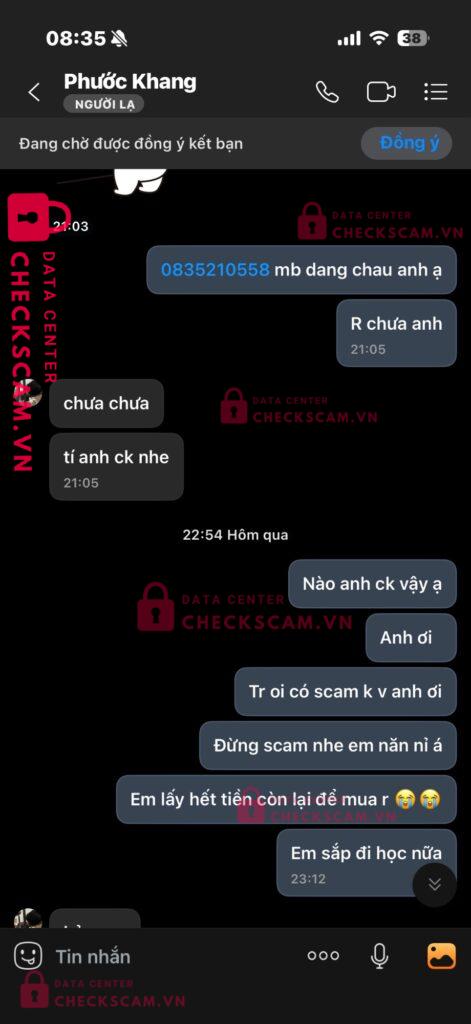Open Phước Khang's profile from header
This screenshot has height=1024, width=471.
point(129,82)
